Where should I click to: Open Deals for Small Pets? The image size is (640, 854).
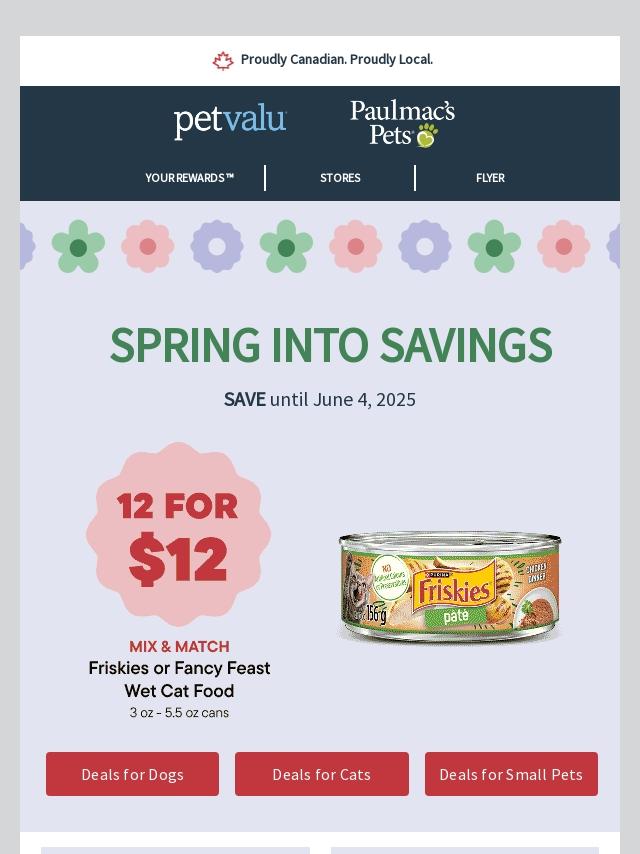(x=511, y=774)
